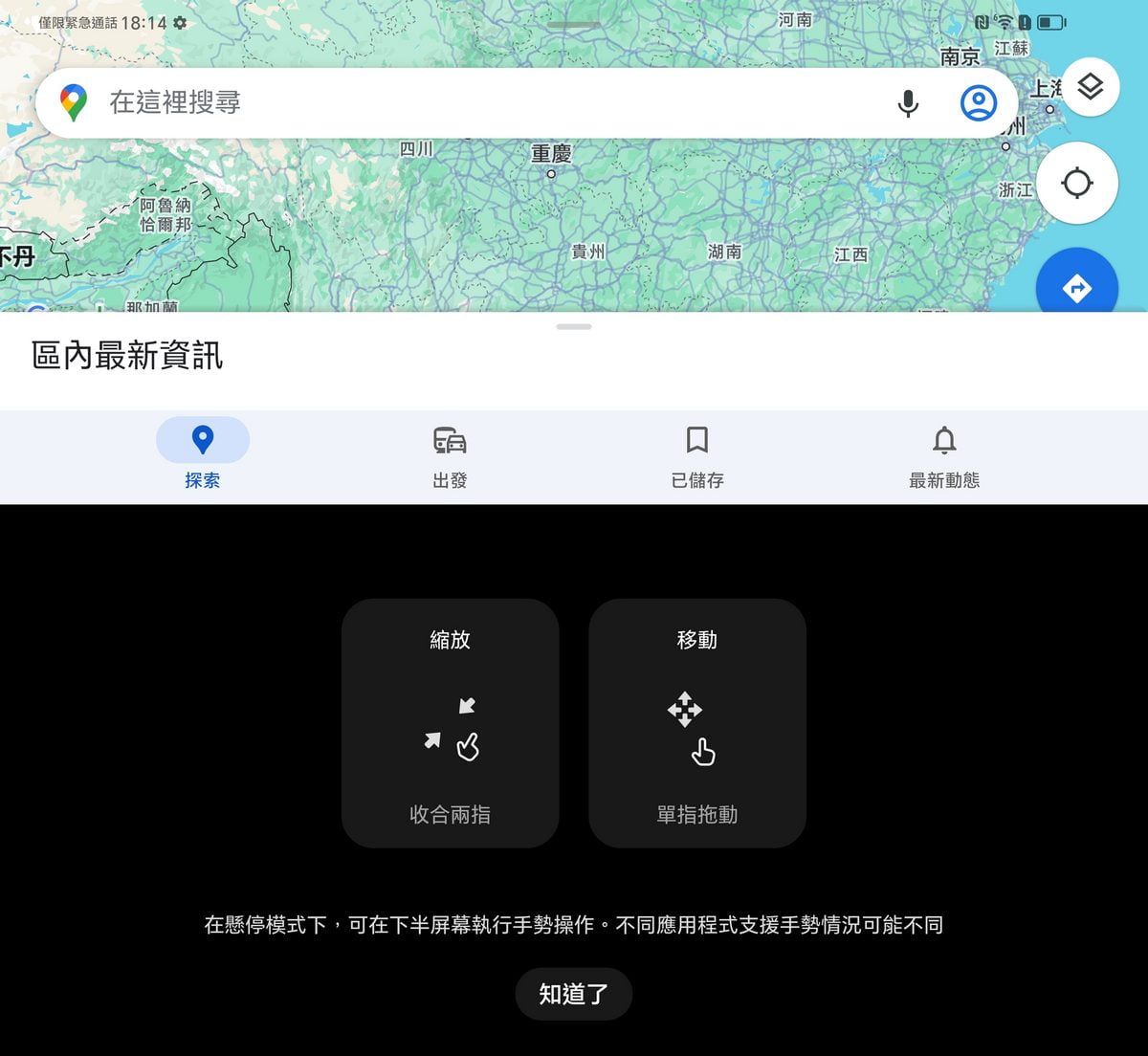Image resolution: width=1148 pixels, height=1056 pixels.
Task: Switch to the 探索 tab
Action: tap(202, 455)
